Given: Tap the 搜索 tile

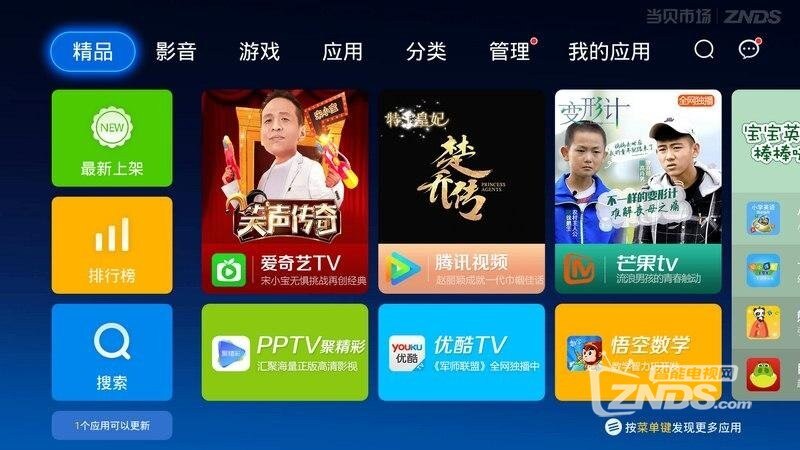Looking at the screenshot, I should coord(112,352).
